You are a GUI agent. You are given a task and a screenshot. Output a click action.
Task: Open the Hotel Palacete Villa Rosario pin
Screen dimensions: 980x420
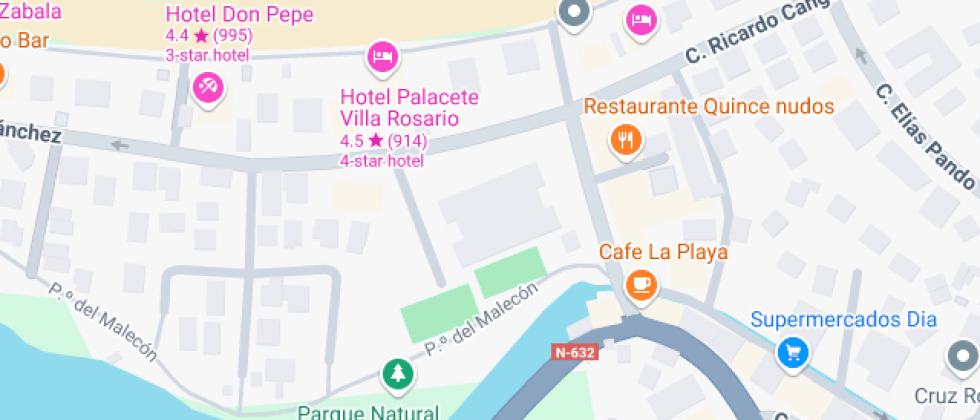tap(381, 57)
